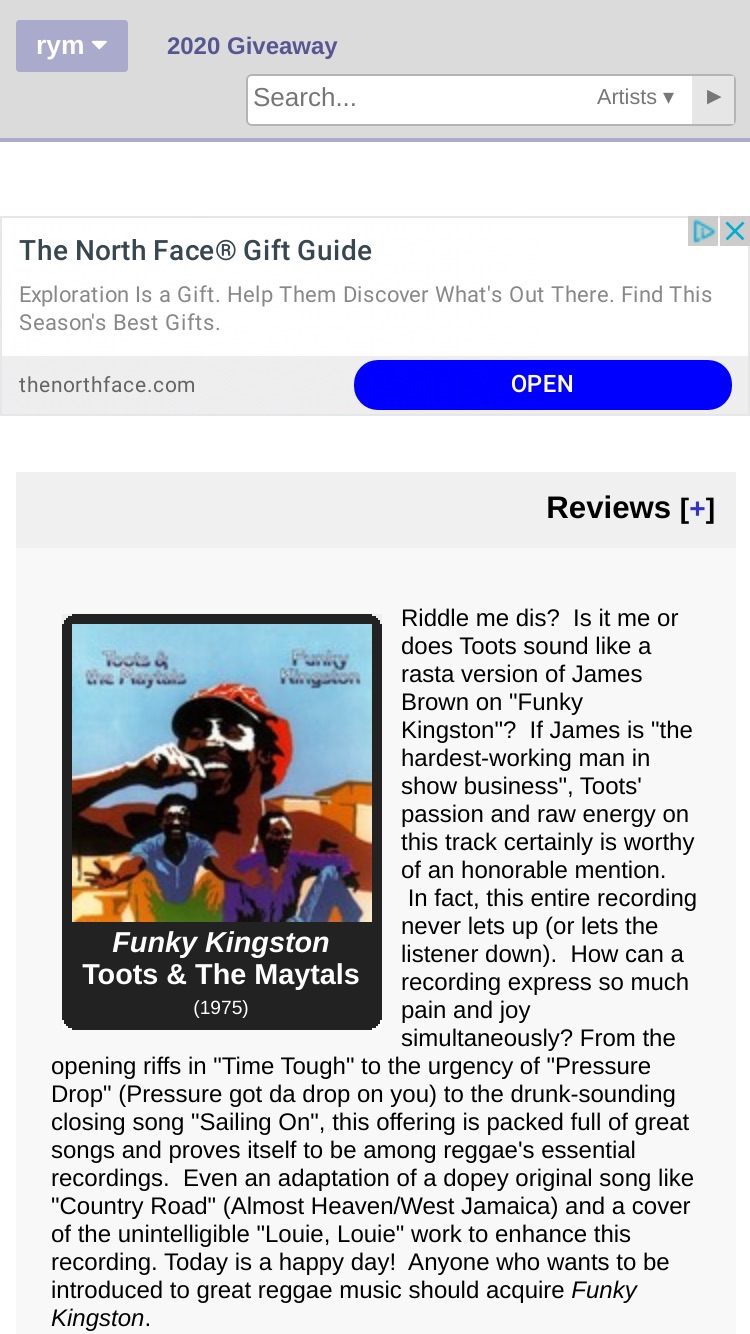Change the Artists search category
Image resolution: width=750 pixels, height=1334 pixels.
[x=636, y=98]
